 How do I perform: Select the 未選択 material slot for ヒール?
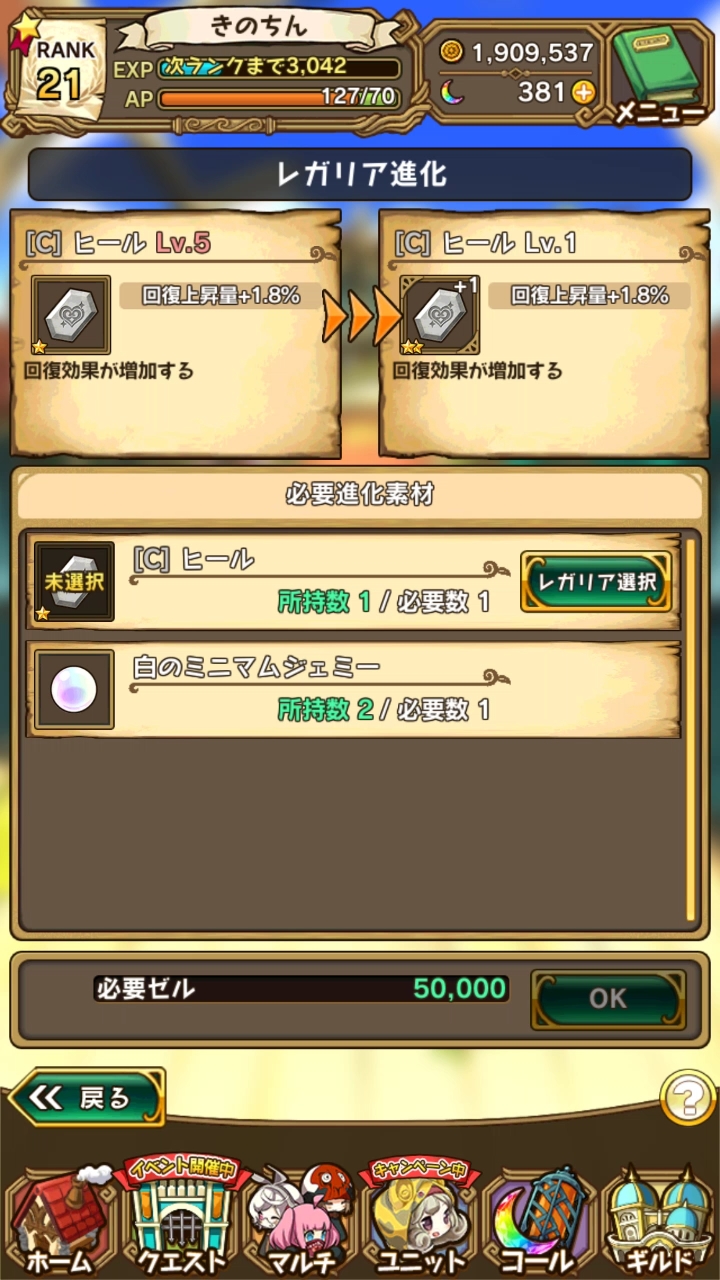point(73,581)
